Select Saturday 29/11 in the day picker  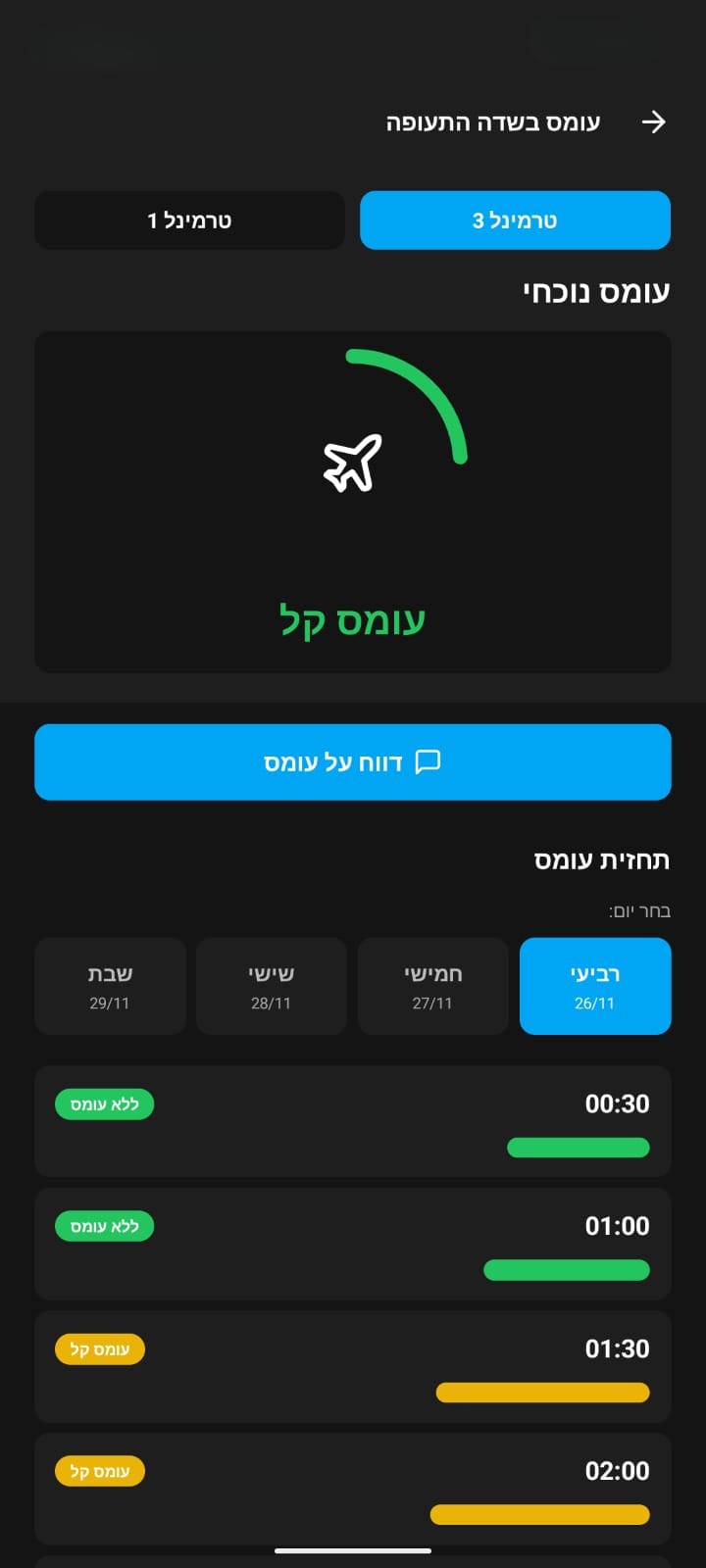point(110,986)
